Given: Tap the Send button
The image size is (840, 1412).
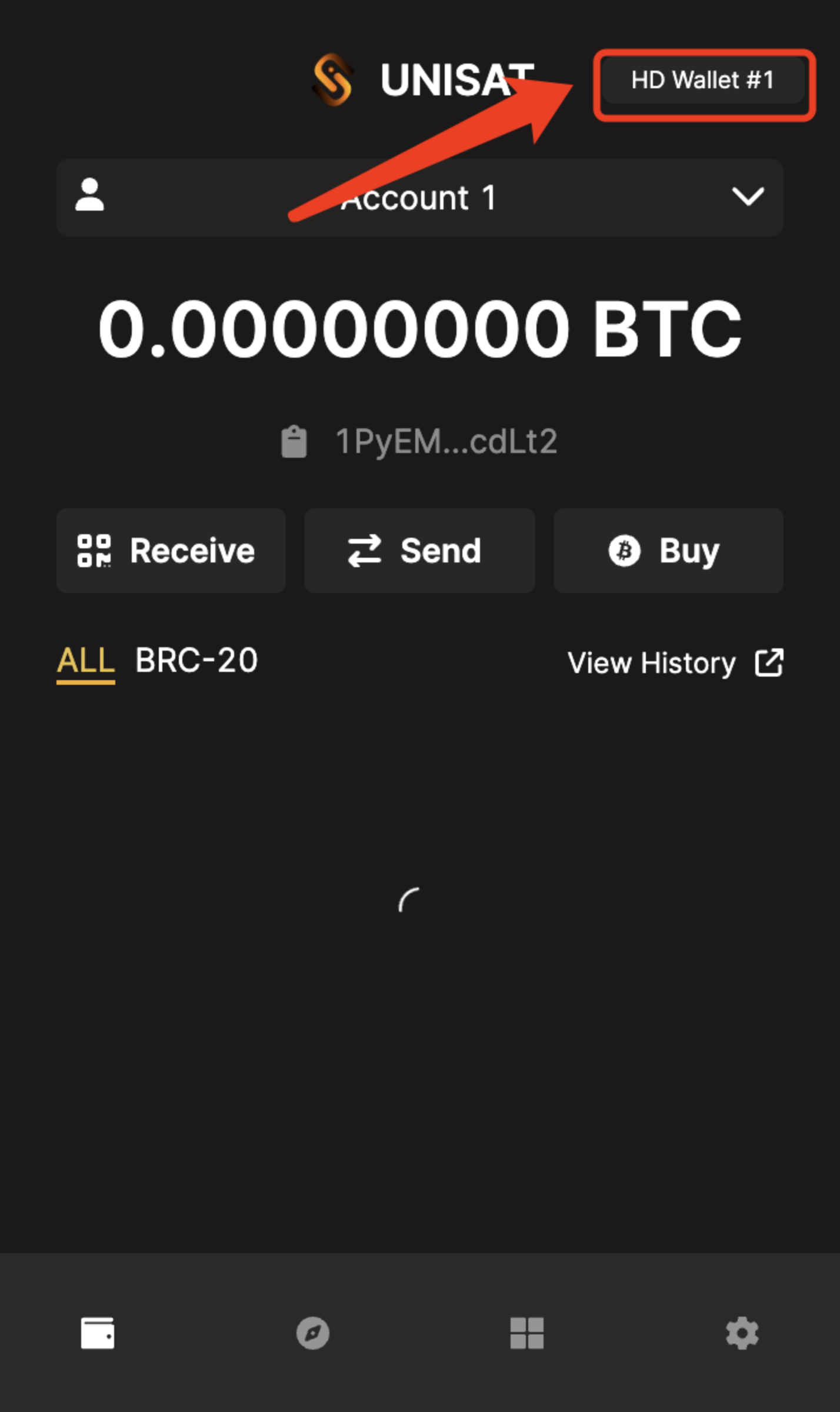Looking at the screenshot, I should (x=420, y=551).
